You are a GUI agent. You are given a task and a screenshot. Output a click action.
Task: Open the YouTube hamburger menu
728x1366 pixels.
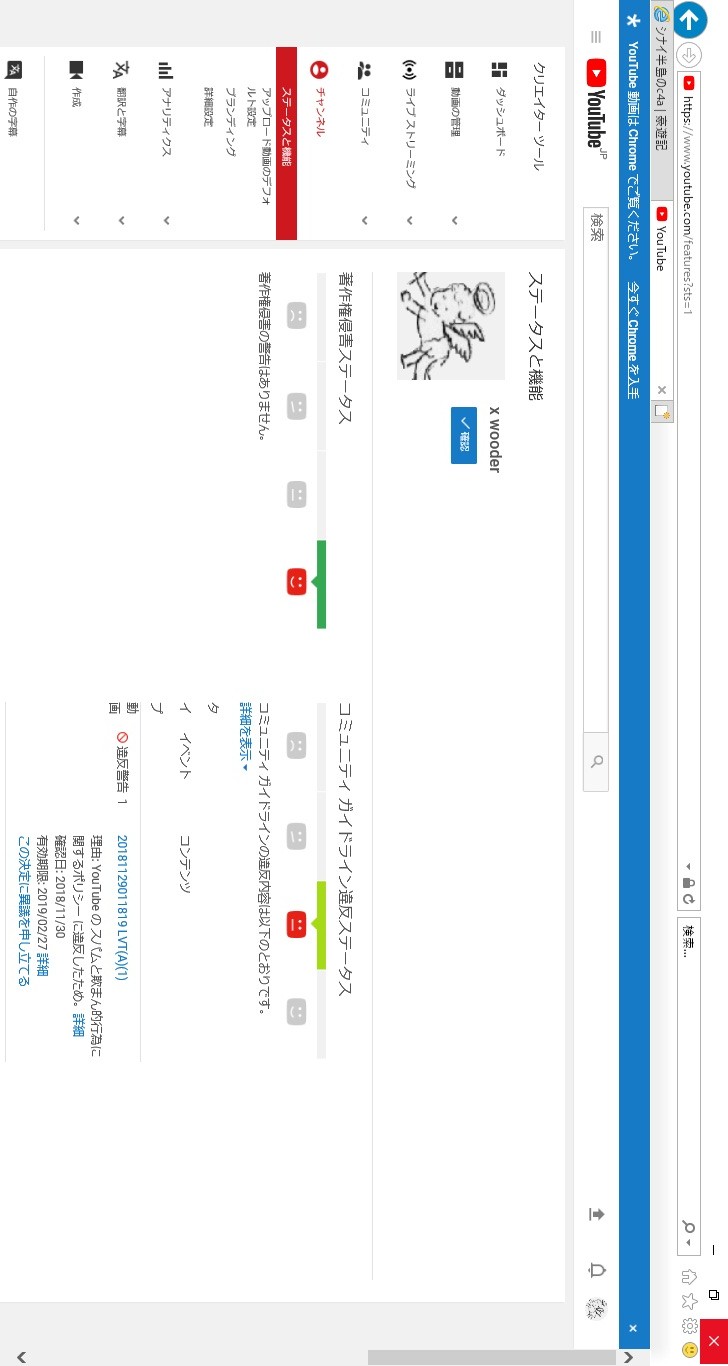pyautogui.click(x=596, y=37)
